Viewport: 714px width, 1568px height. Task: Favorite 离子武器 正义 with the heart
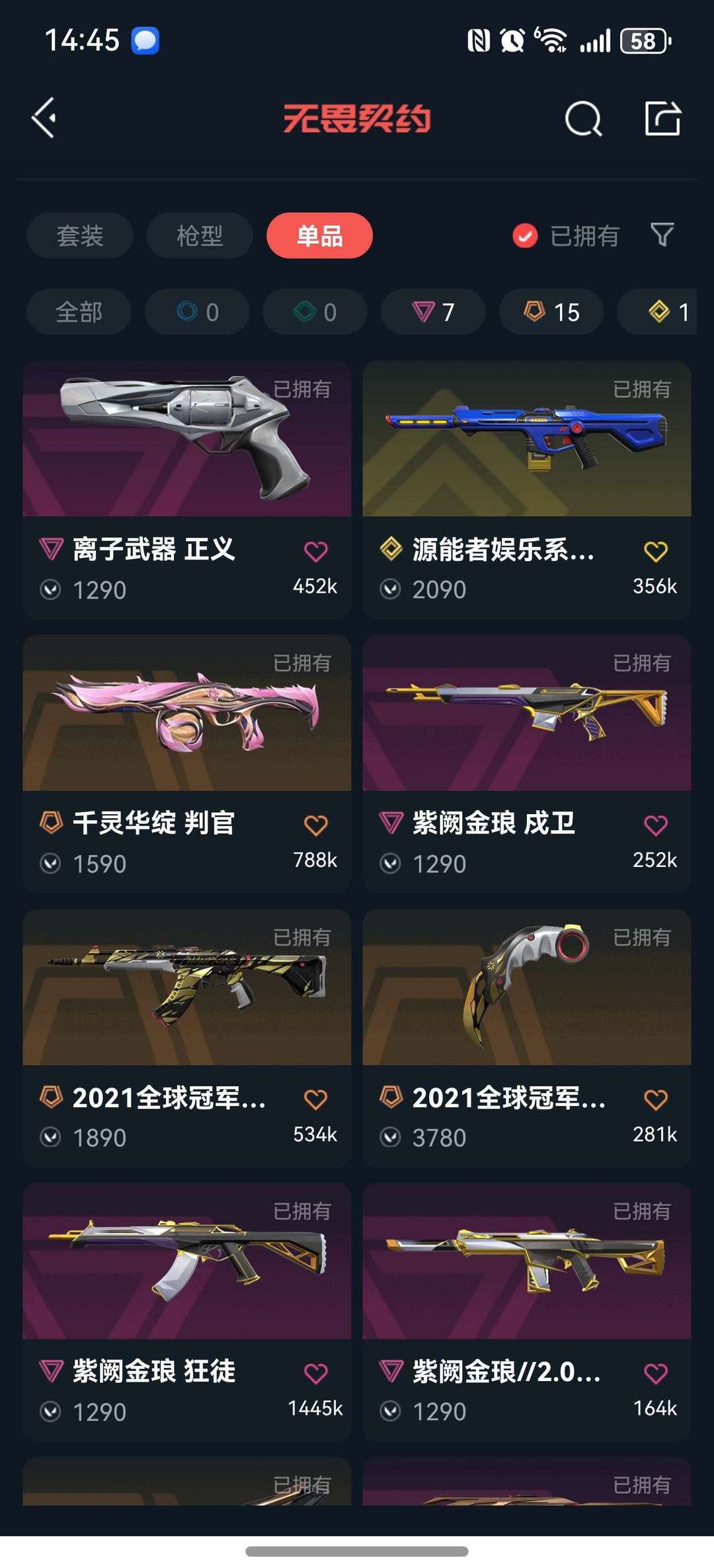tap(315, 549)
